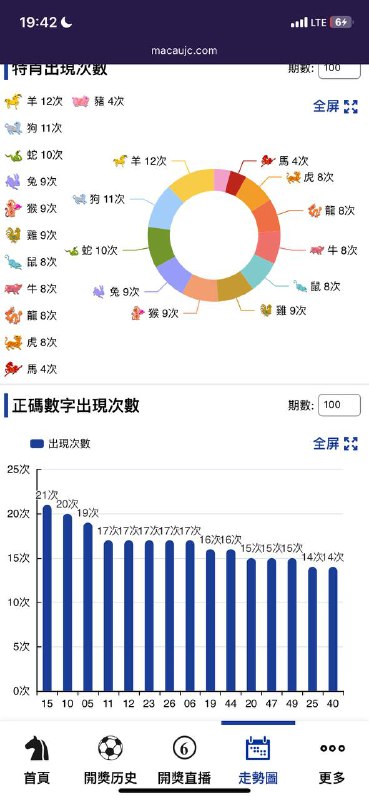
Task: Tap the macaujc.com address bar
Action: tap(184, 51)
